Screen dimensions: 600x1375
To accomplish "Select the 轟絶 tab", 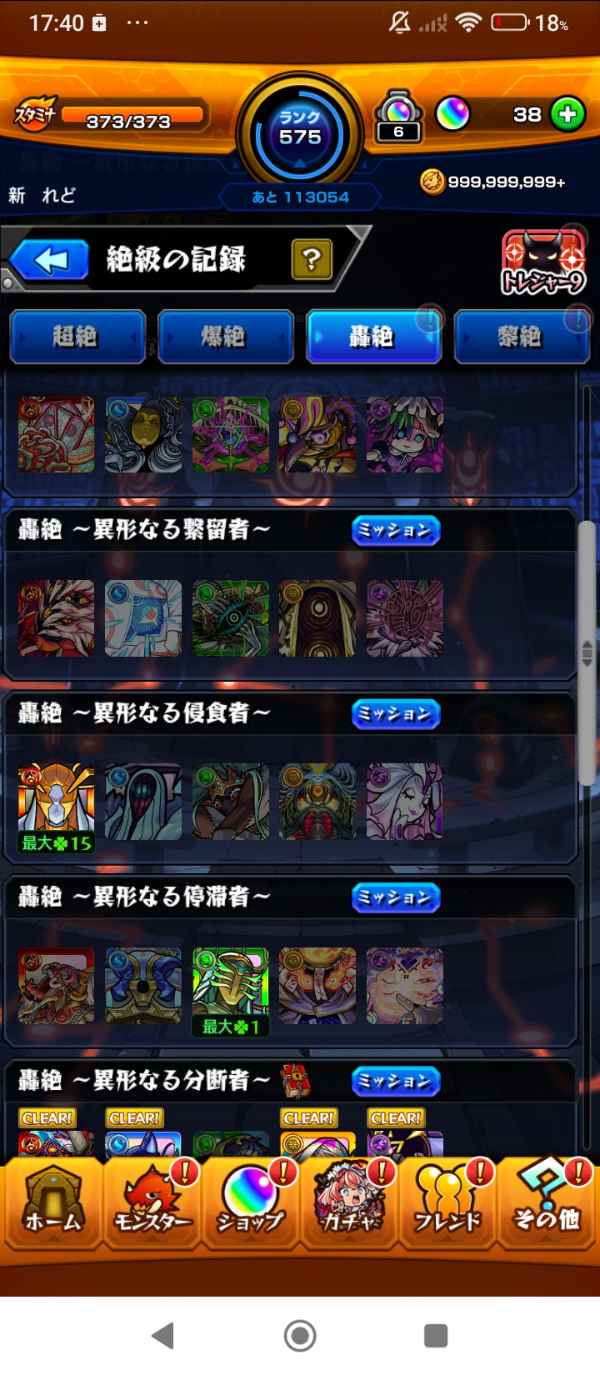I will pyautogui.click(x=373, y=337).
